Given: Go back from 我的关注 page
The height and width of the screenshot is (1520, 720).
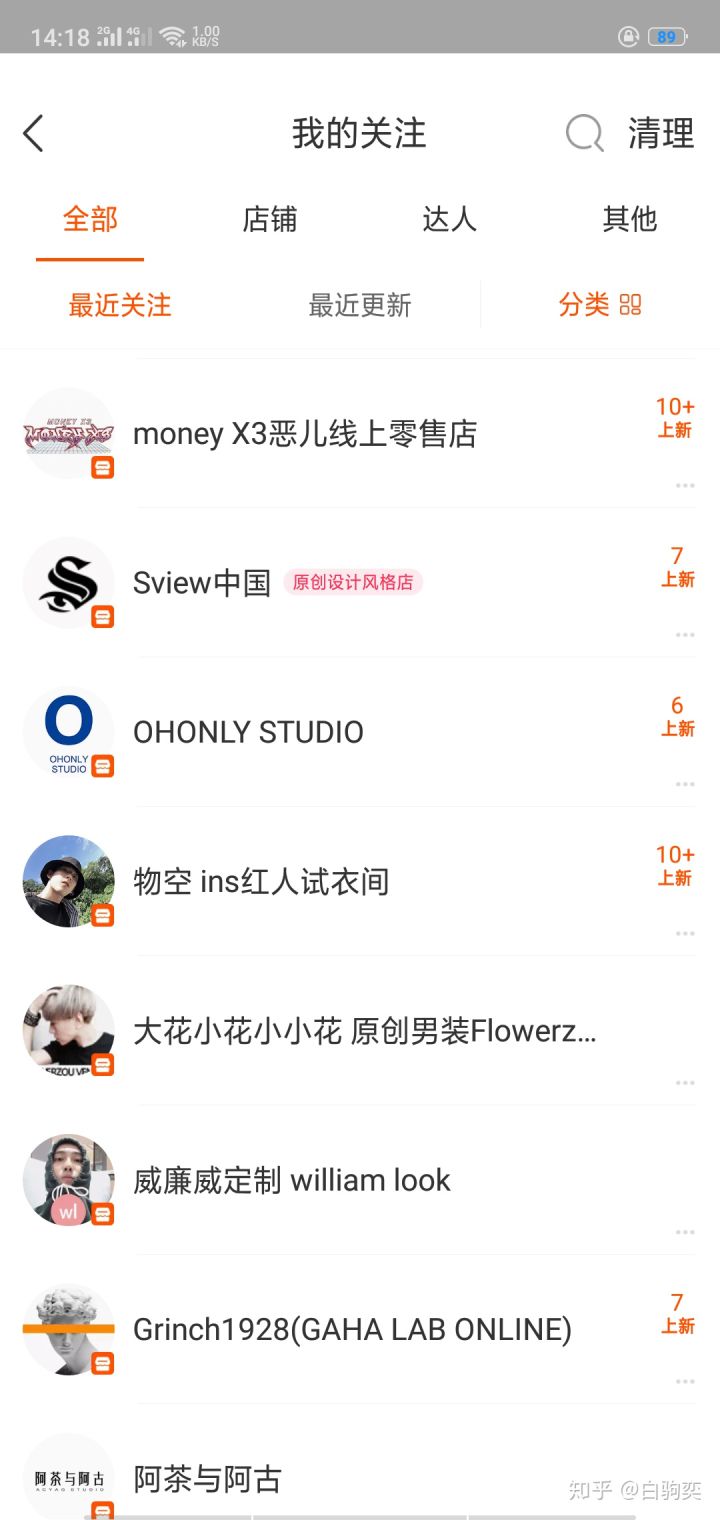Looking at the screenshot, I should [34, 133].
